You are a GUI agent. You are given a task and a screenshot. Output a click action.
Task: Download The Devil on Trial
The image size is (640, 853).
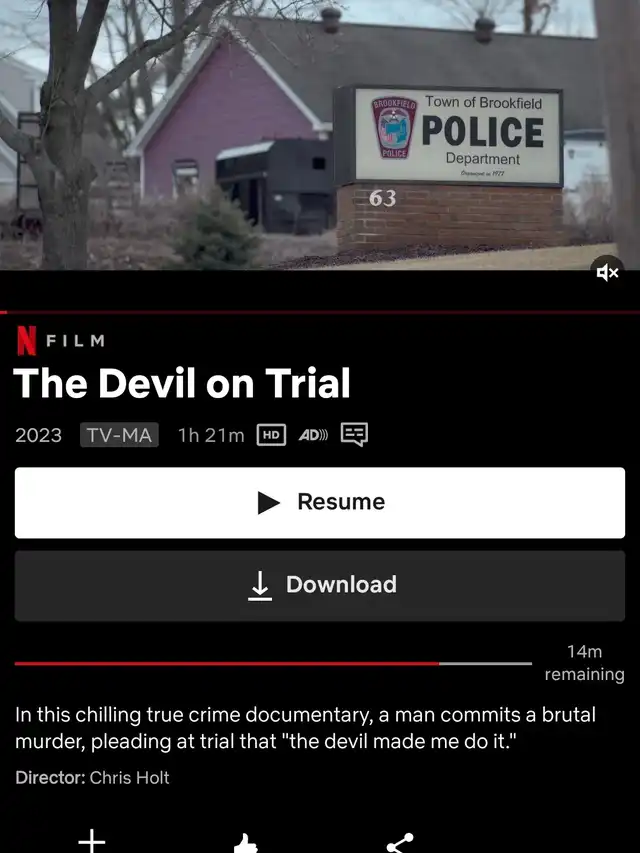coord(320,585)
